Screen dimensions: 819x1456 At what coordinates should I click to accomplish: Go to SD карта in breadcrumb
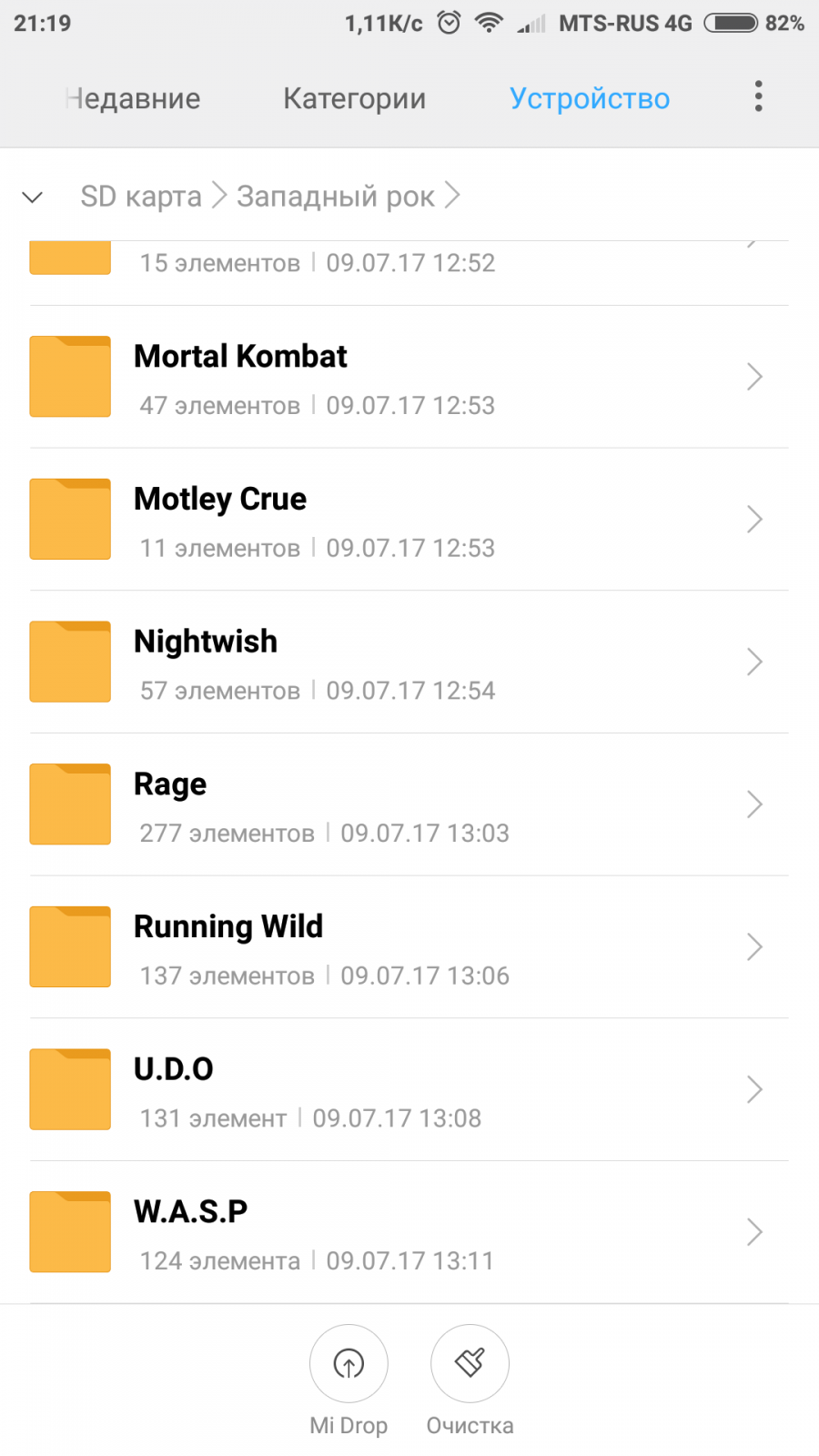pos(141,197)
